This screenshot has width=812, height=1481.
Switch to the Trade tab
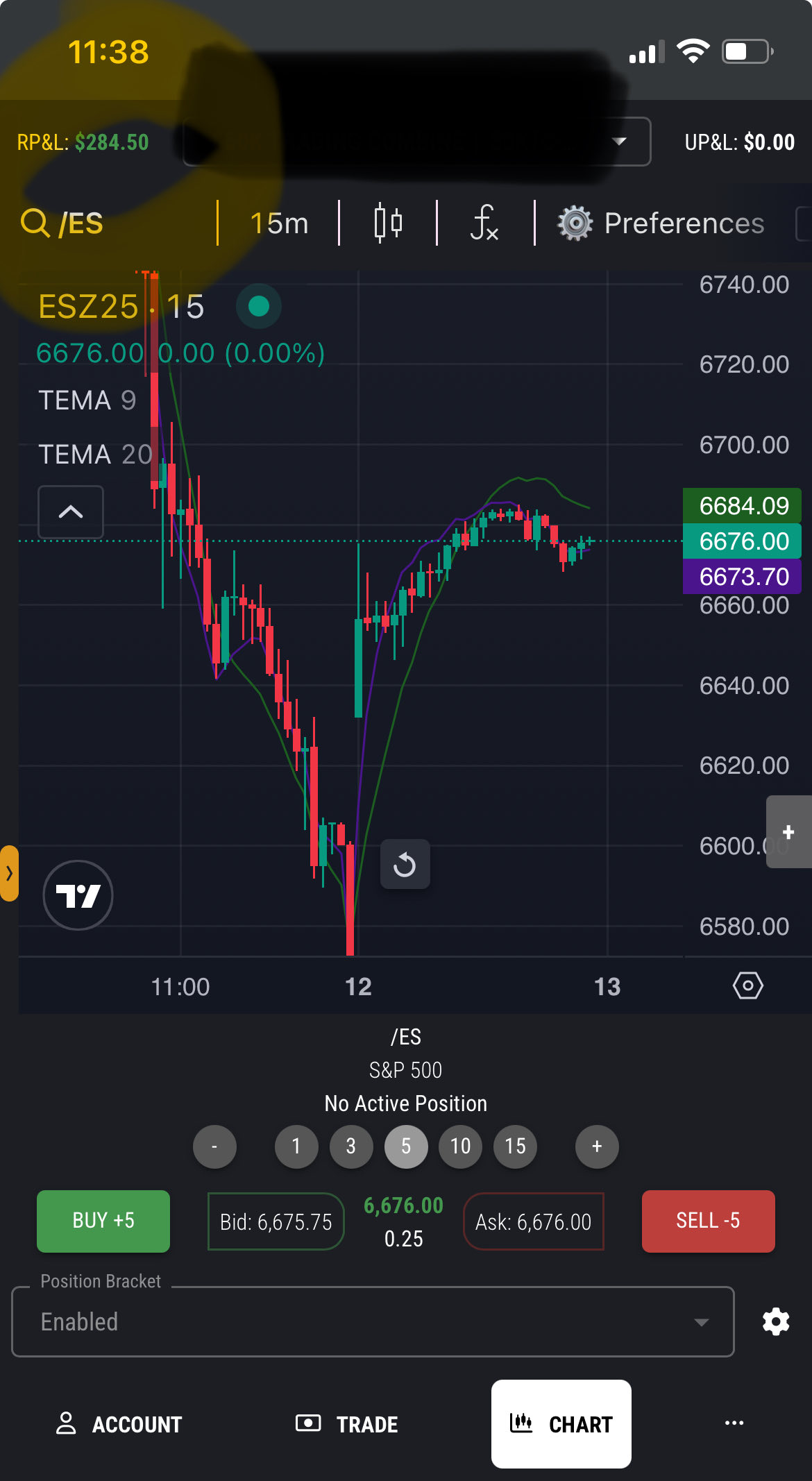tap(347, 1424)
